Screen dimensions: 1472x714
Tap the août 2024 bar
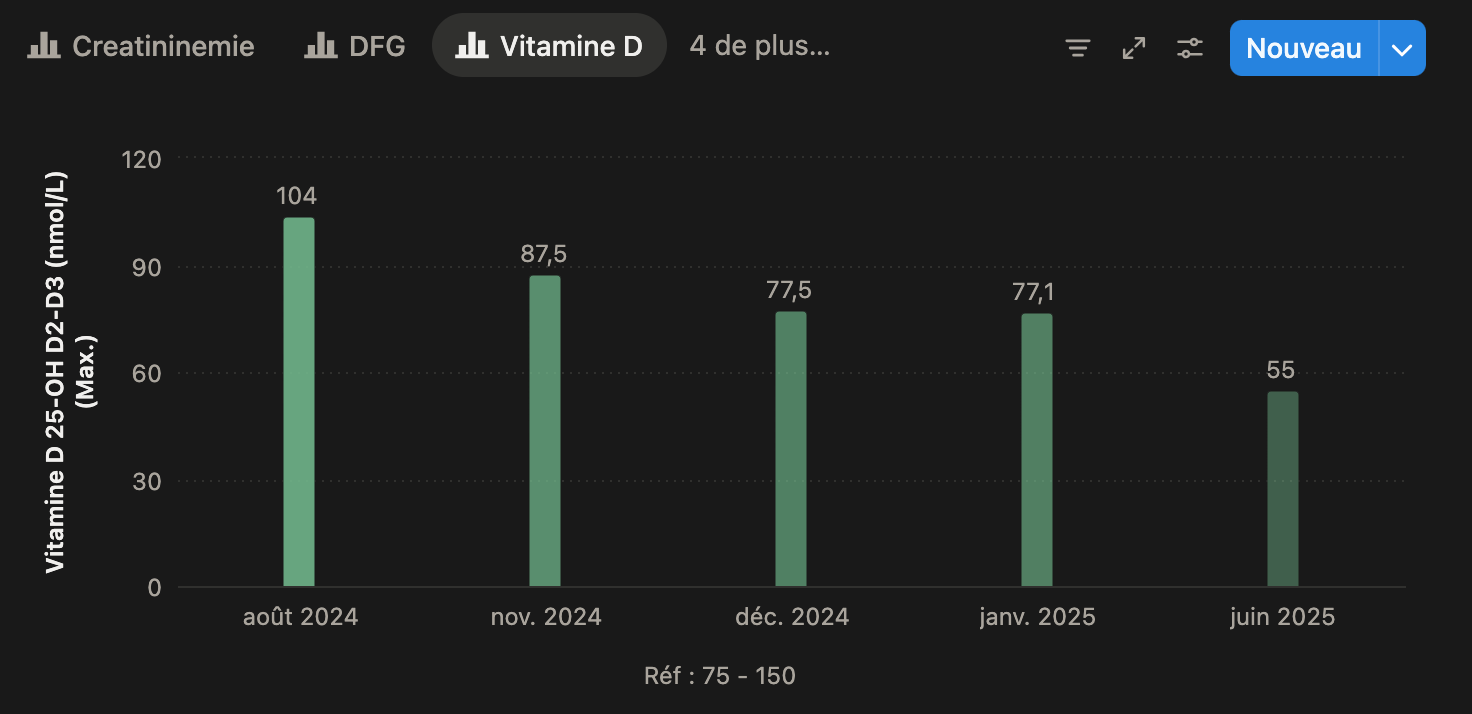tap(299, 402)
